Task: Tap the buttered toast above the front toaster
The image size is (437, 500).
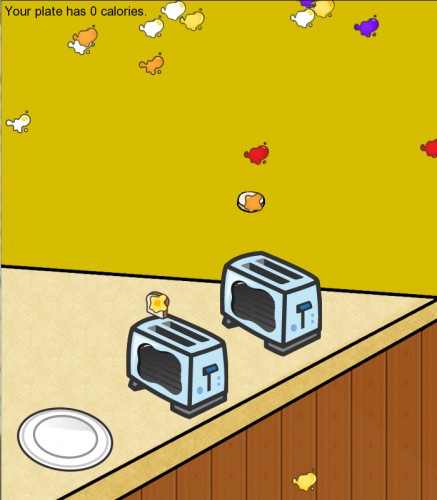Action: (x=158, y=305)
